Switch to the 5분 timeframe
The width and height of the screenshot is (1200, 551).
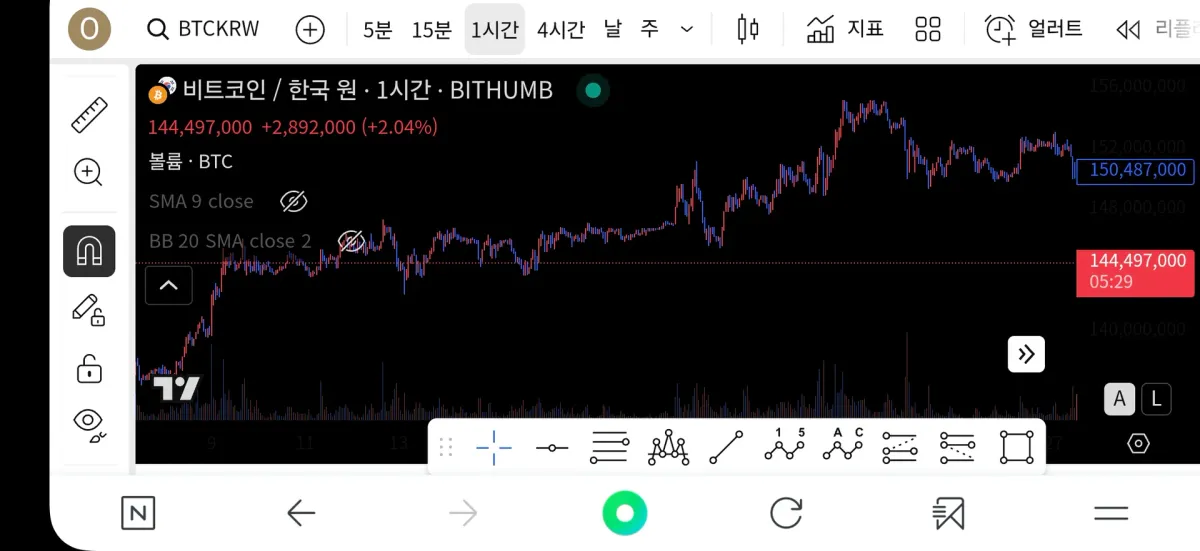tap(377, 30)
